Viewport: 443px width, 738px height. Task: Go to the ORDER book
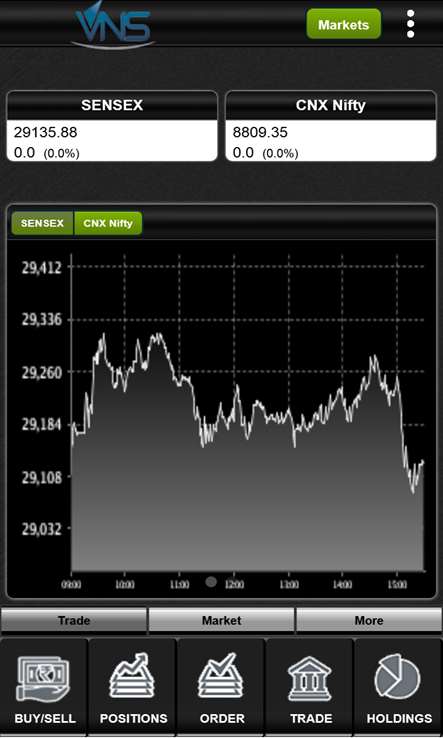click(221, 687)
